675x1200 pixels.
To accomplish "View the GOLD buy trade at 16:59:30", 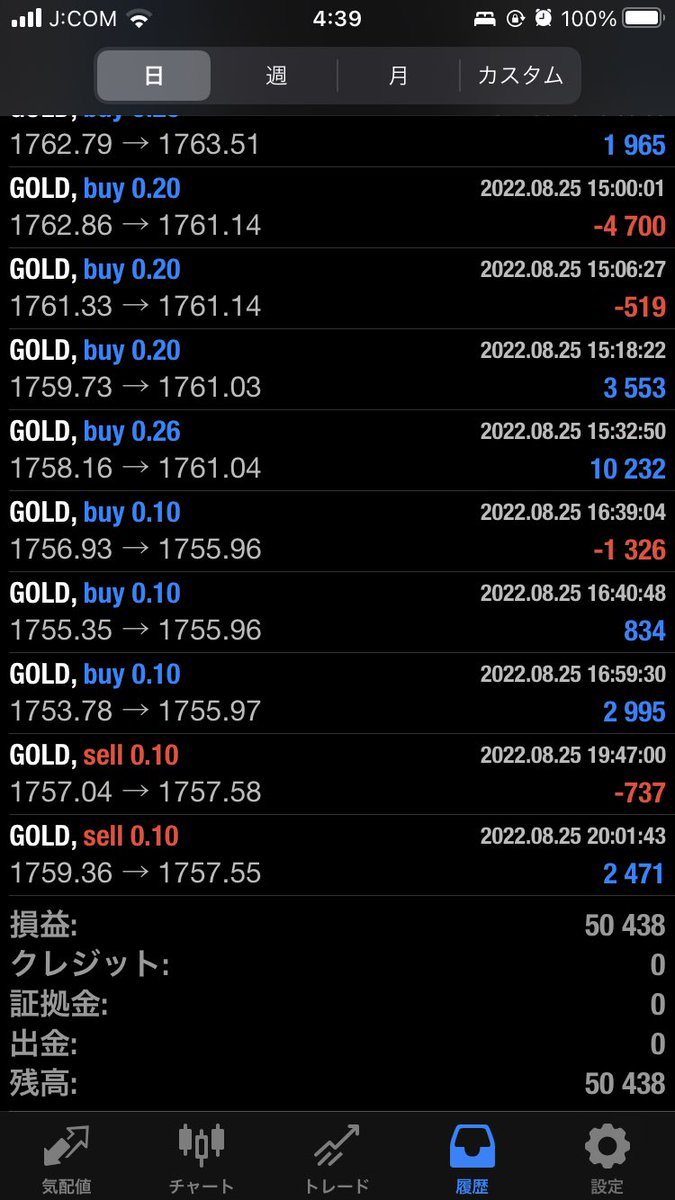I will 337,693.
